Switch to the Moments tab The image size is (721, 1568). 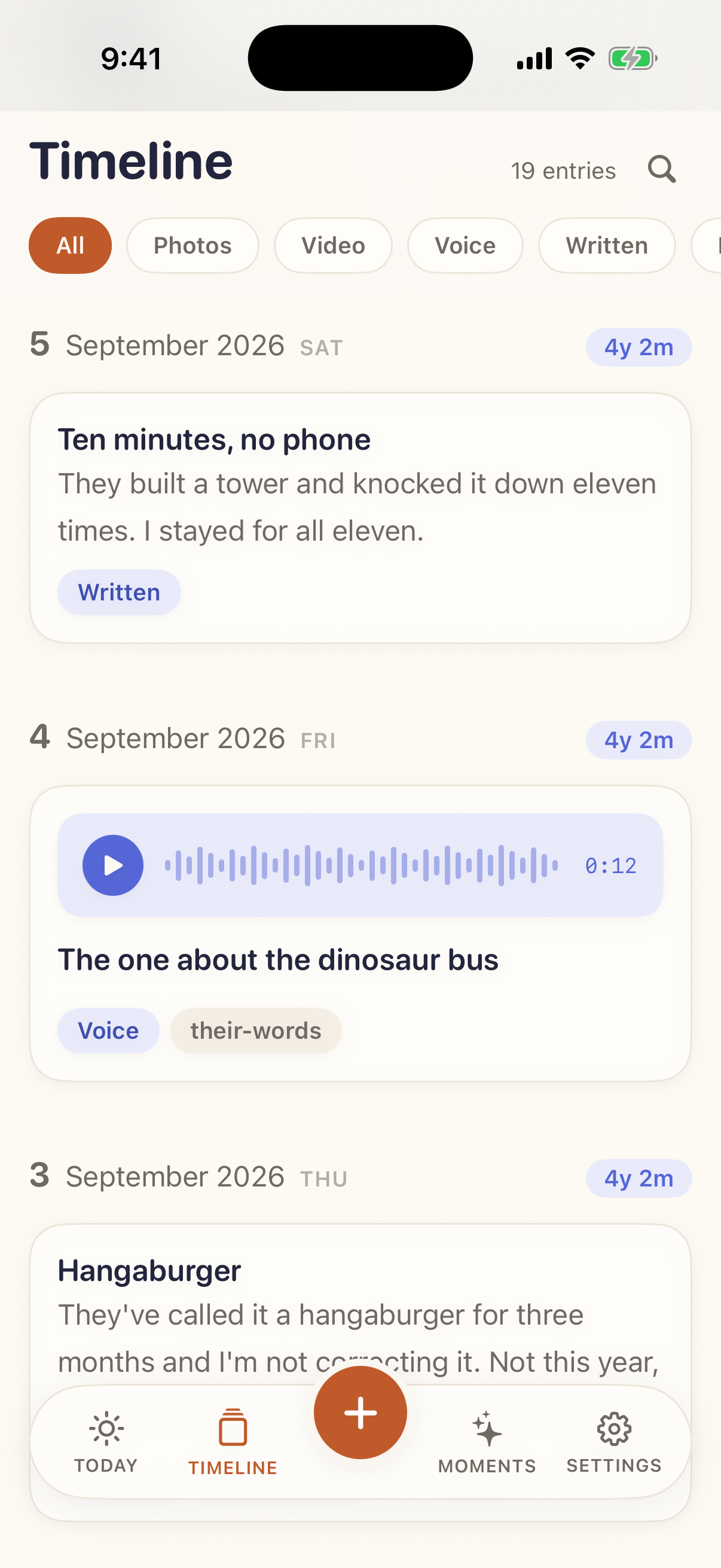pos(487,1442)
